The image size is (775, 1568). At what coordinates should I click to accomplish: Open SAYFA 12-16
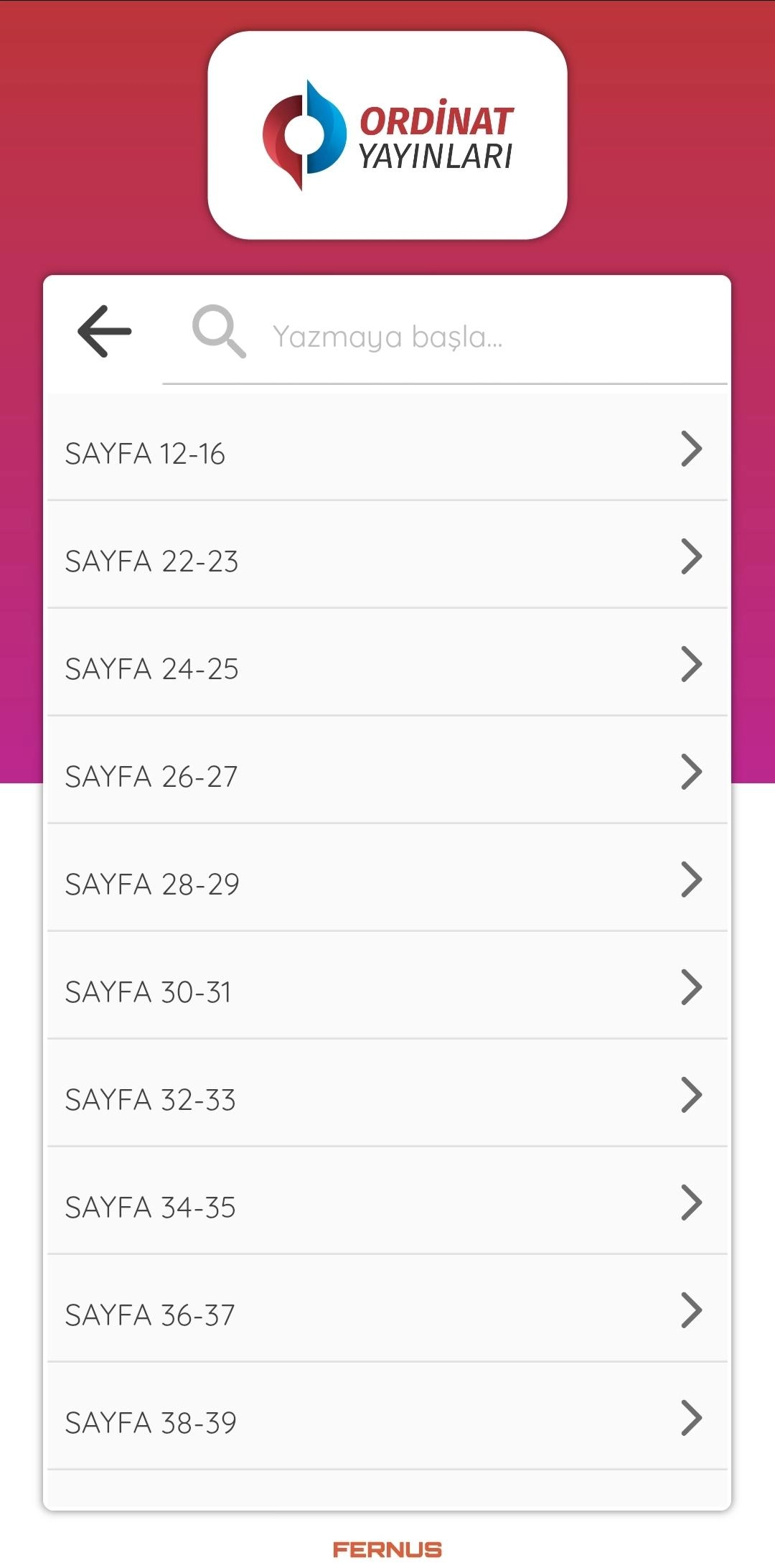pyautogui.click(x=387, y=452)
